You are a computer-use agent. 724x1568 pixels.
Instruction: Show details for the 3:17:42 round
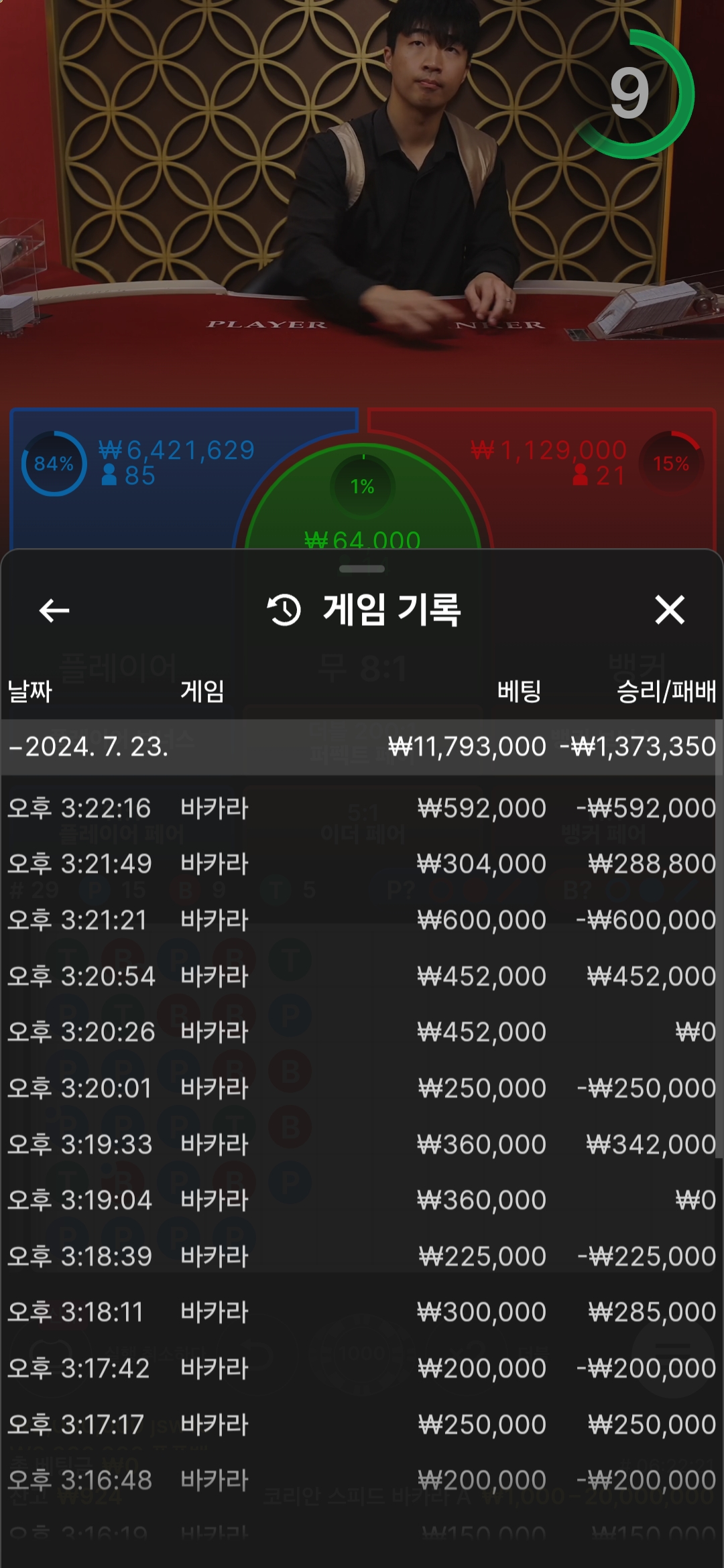pyautogui.click(x=362, y=1368)
